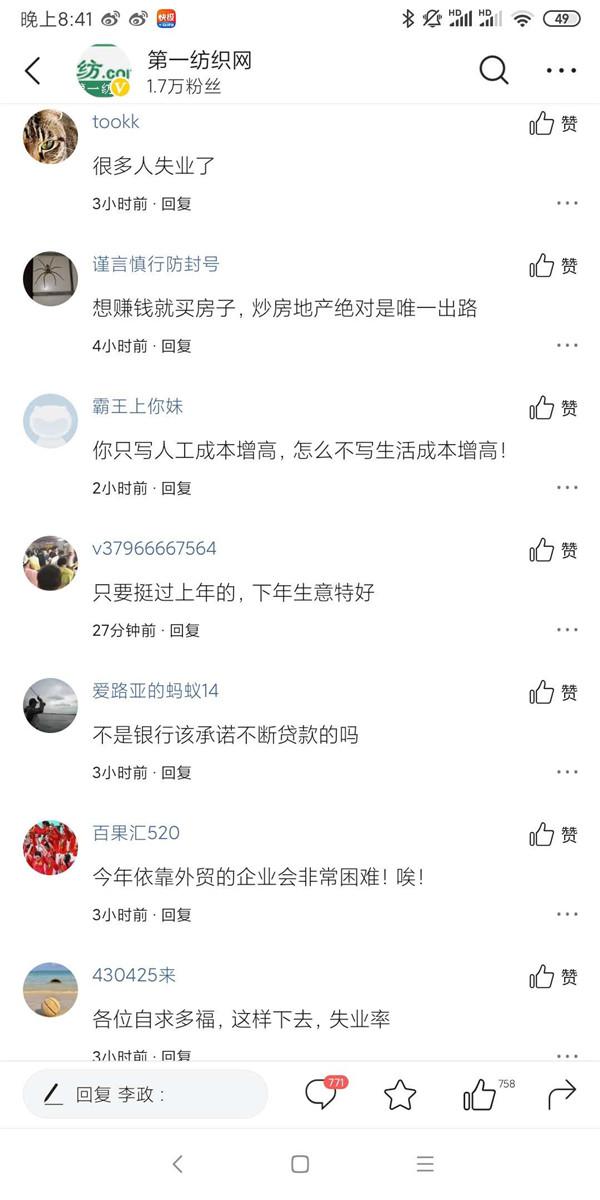The image size is (600, 1200).
Task: Like the post with 758 likes
Action: (x=480, y=1095)
